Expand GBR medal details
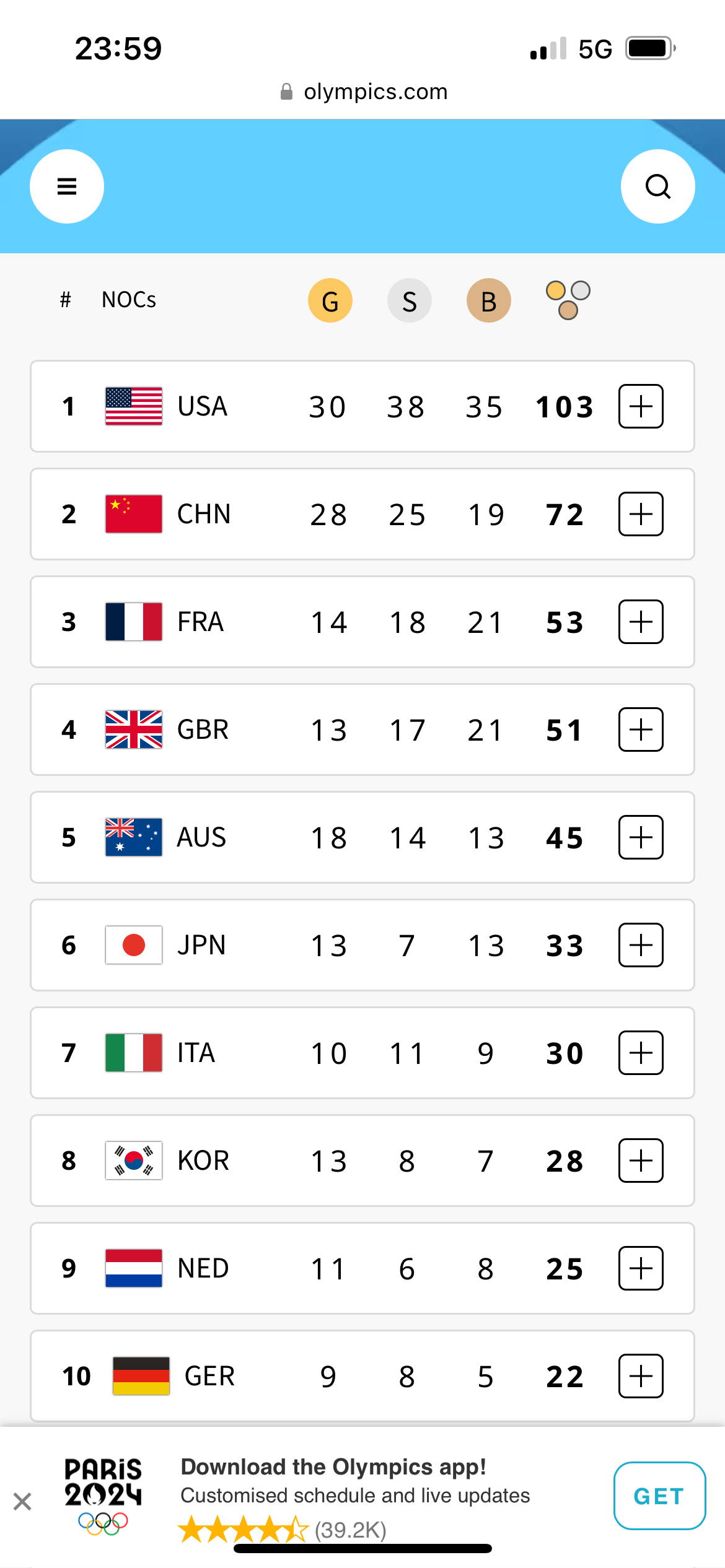 [x=641, y=730]
